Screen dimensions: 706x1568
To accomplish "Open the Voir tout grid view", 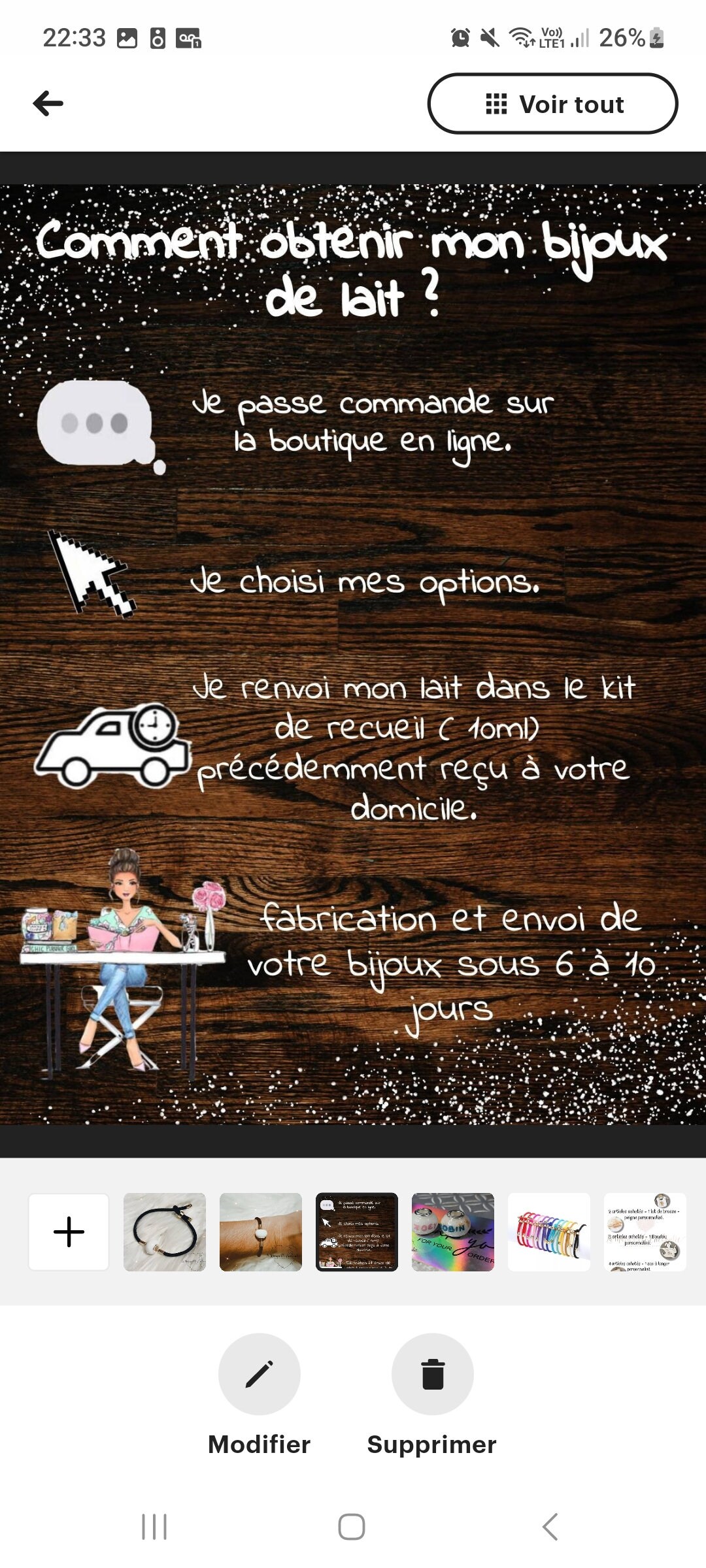I will click(x=552, y=104).
